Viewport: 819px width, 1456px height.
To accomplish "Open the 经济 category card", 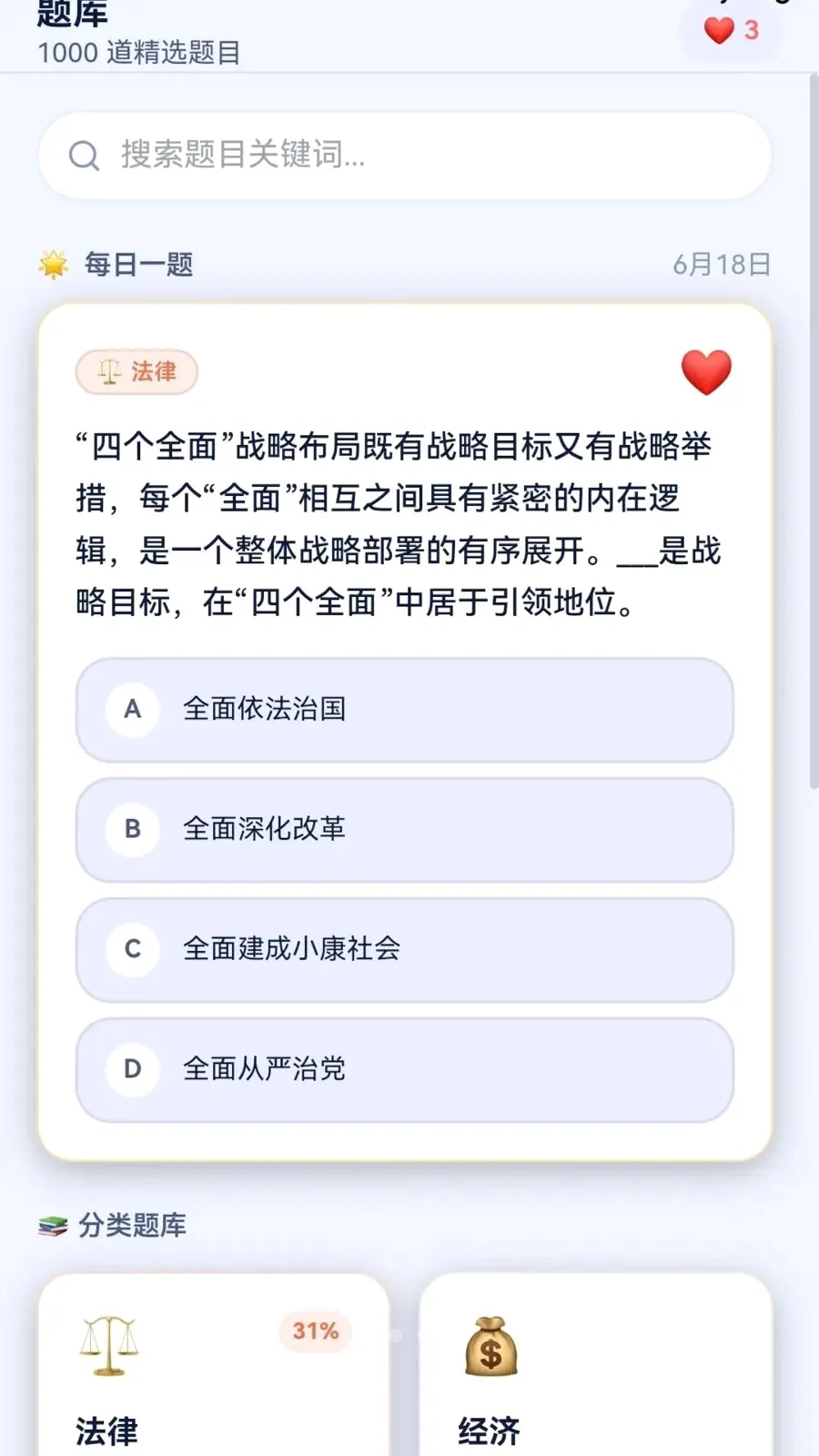I will (596, 1365).
